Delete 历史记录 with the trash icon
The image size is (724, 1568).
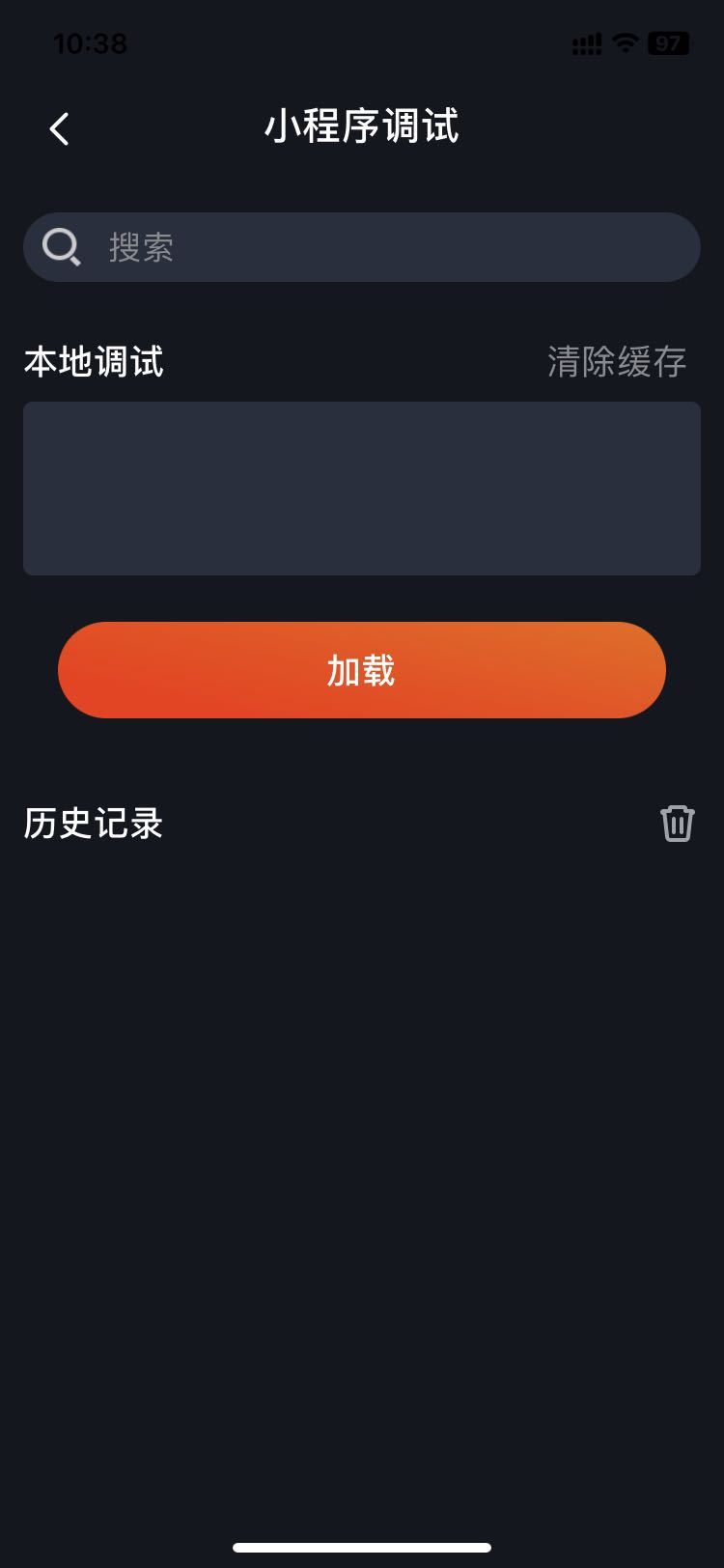pyautogui.click(x=677, y=824)
